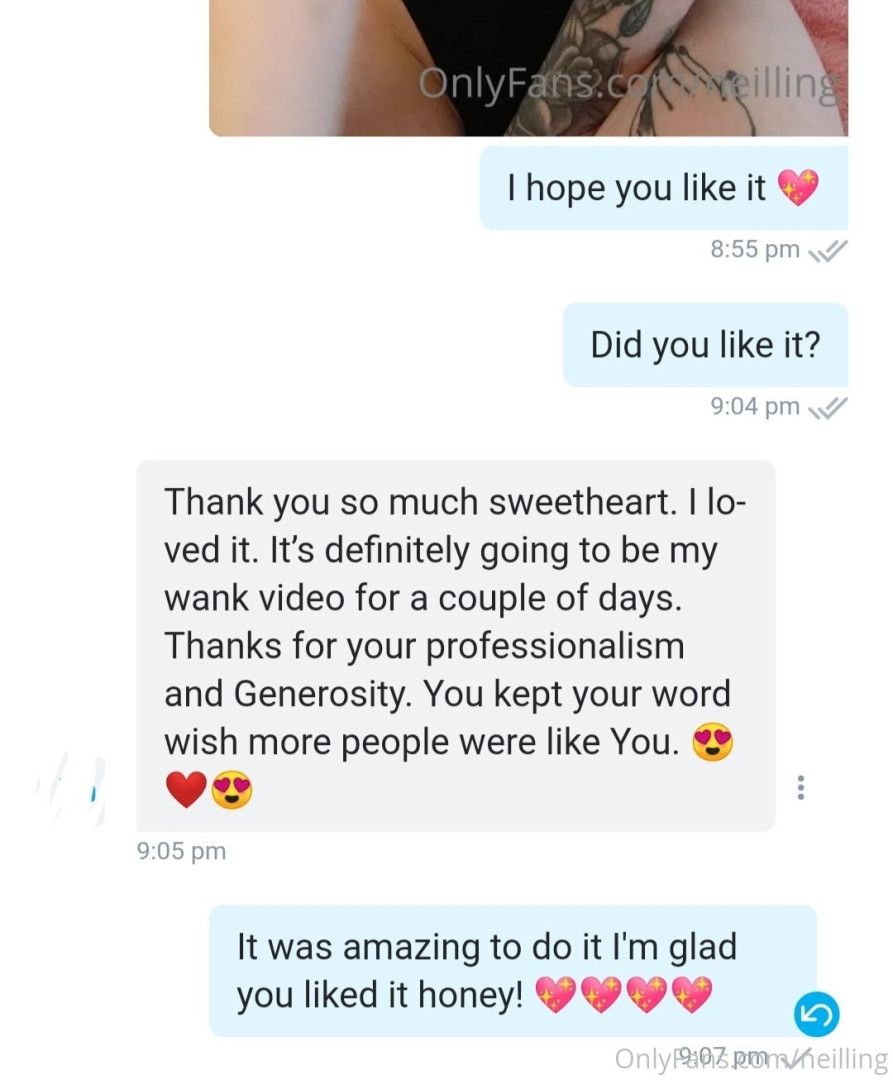
Task: Tap the blue circular arrow icon
Action: (815, 1015)
